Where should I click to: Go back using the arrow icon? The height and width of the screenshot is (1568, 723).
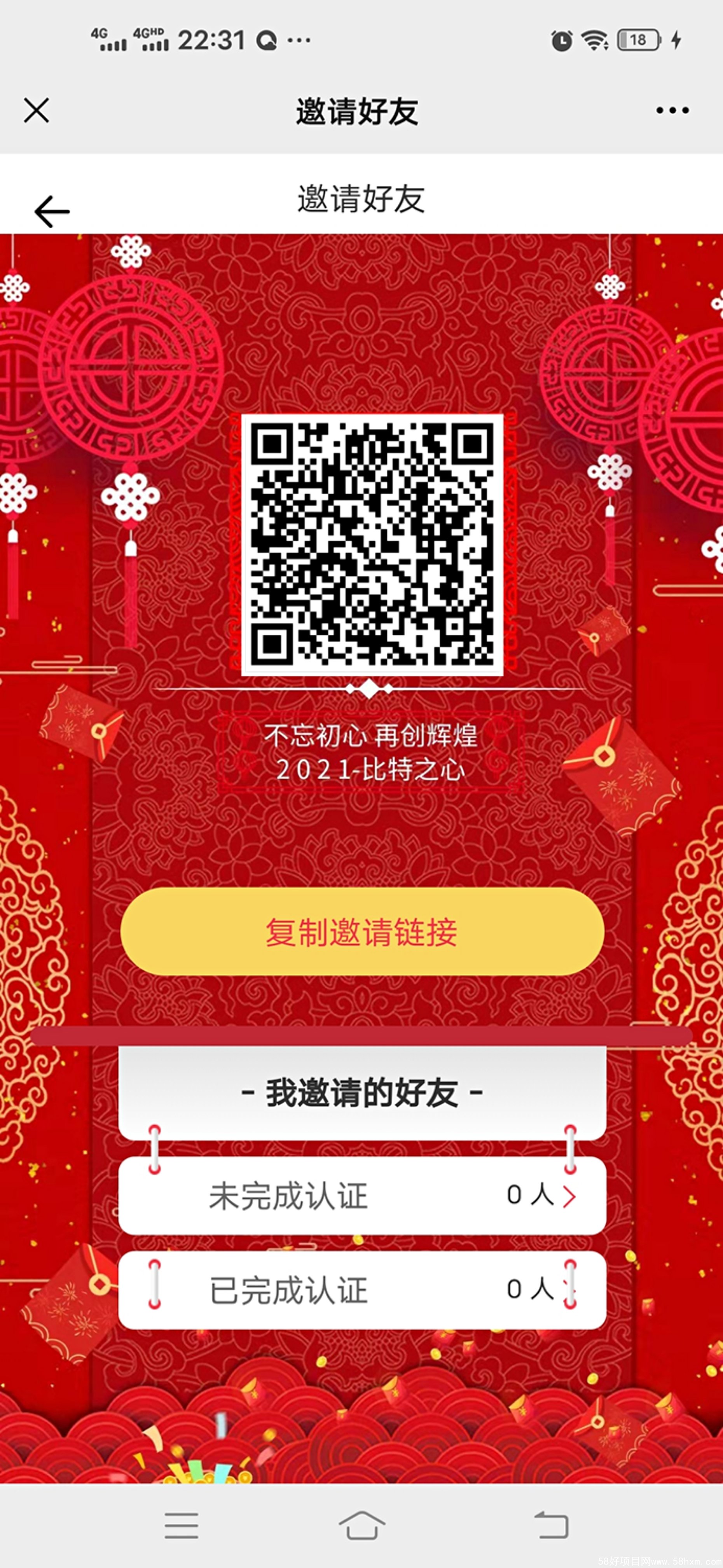pyautogui.click(x=52, y=211)
